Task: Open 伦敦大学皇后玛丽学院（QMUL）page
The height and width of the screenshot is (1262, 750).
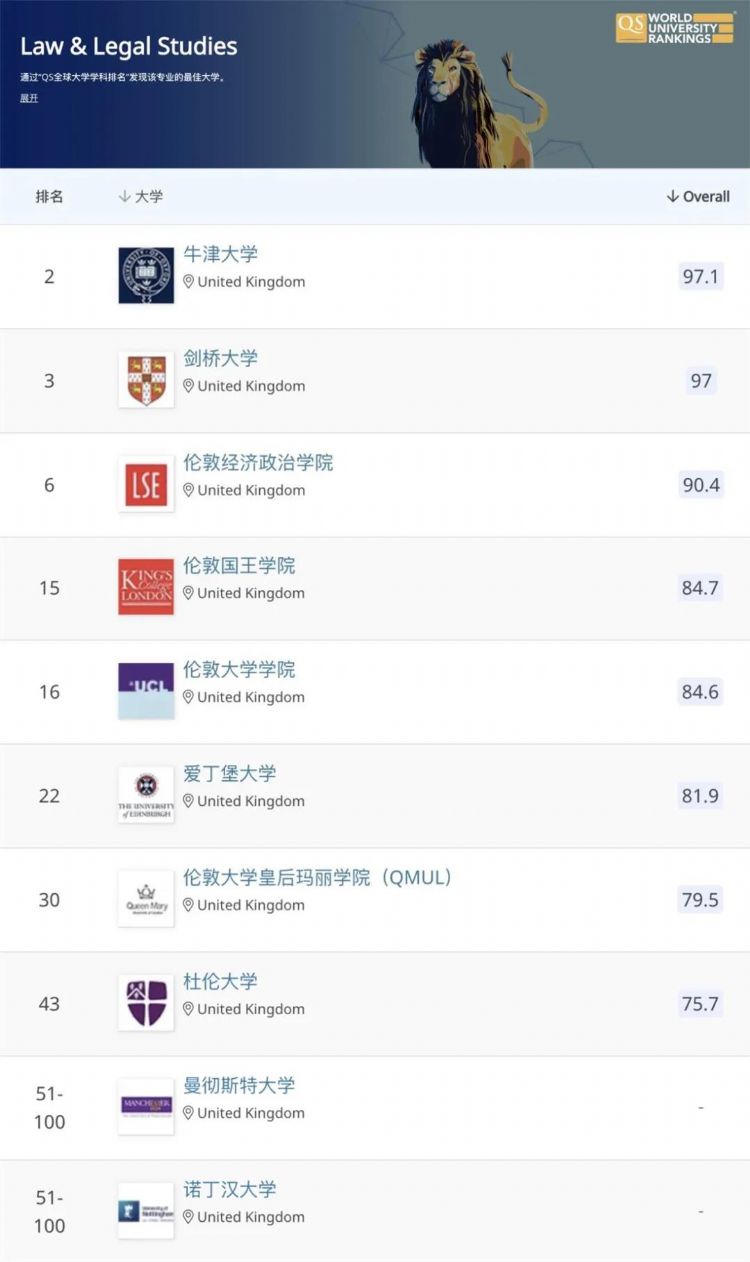Action: [319, 877]
